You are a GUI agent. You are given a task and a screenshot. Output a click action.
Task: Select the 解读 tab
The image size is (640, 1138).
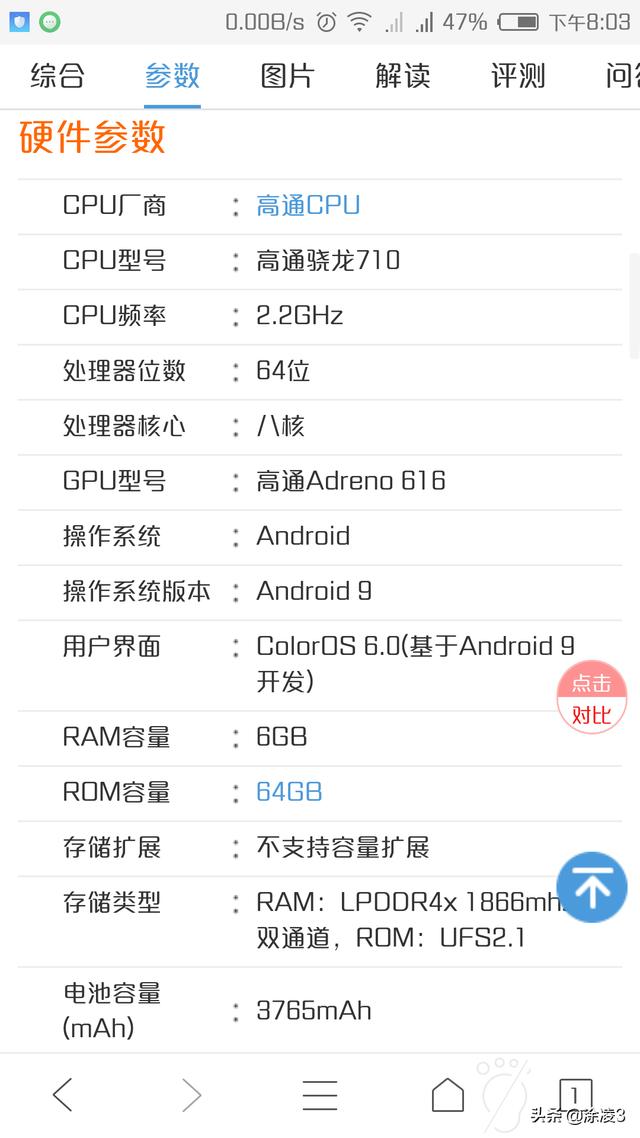point(403,76)
